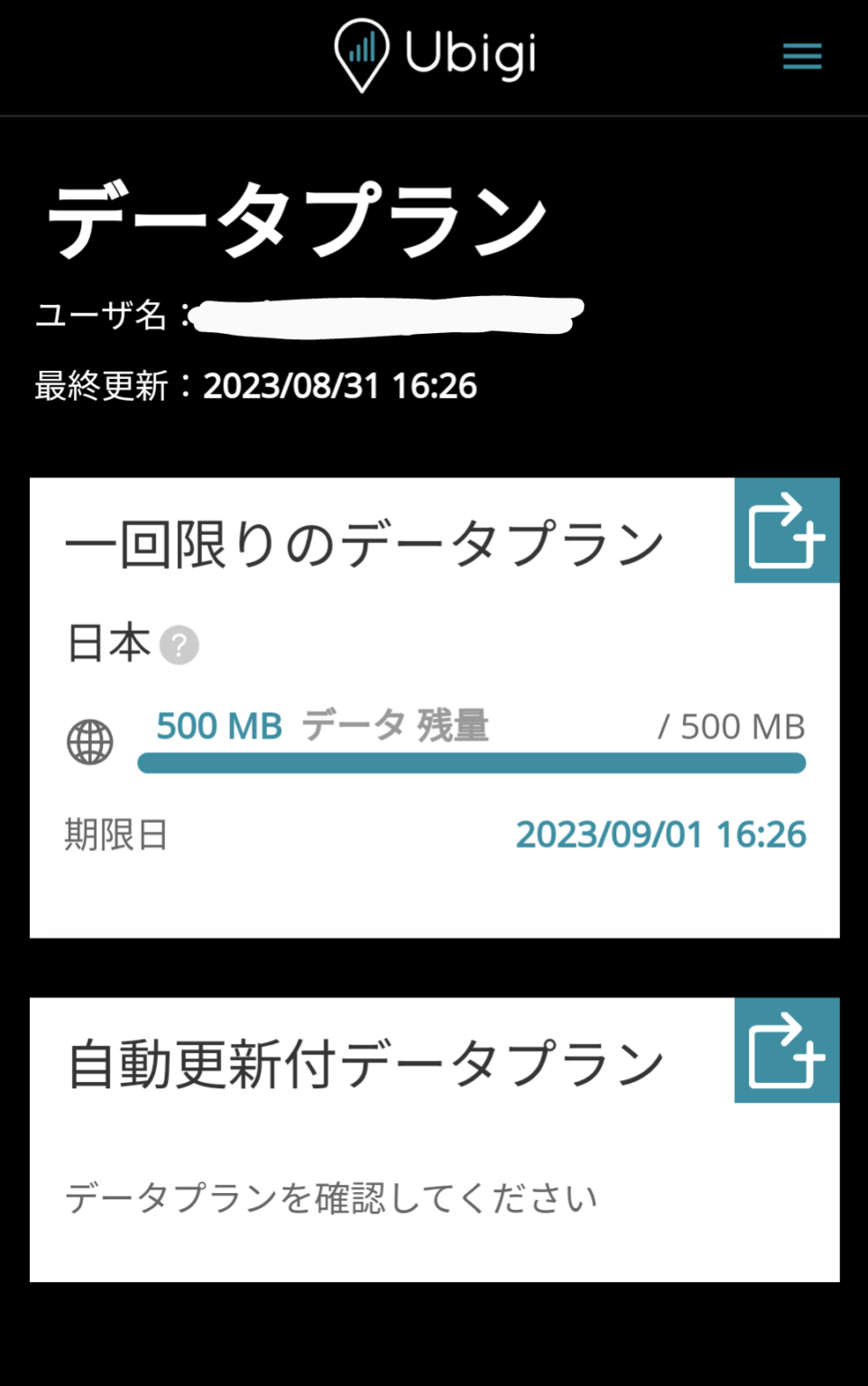
Task: Click the 500 MB data remaining progress bar
Action: pos(470,763)
